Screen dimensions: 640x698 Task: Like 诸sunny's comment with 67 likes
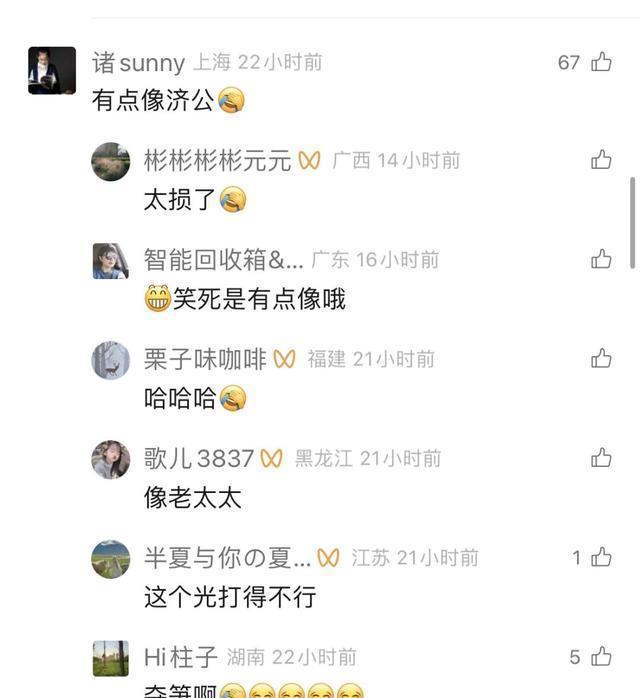[x=601, y=62]
